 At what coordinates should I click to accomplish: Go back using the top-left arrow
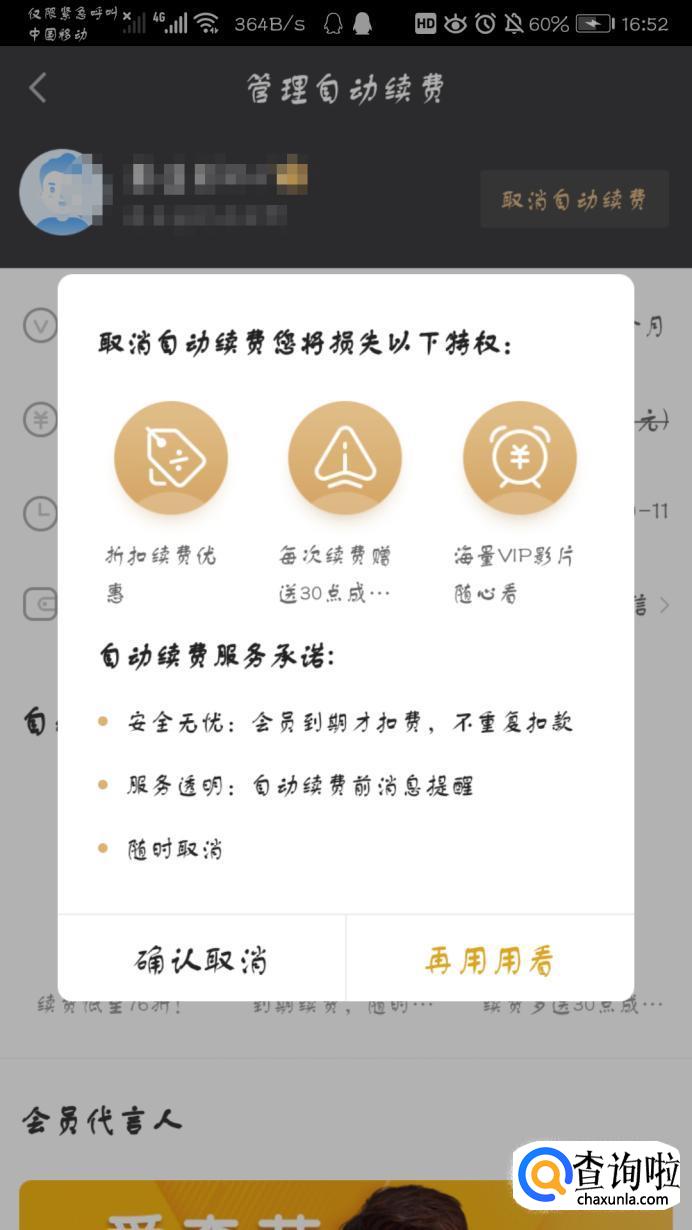tap(38, 88)
